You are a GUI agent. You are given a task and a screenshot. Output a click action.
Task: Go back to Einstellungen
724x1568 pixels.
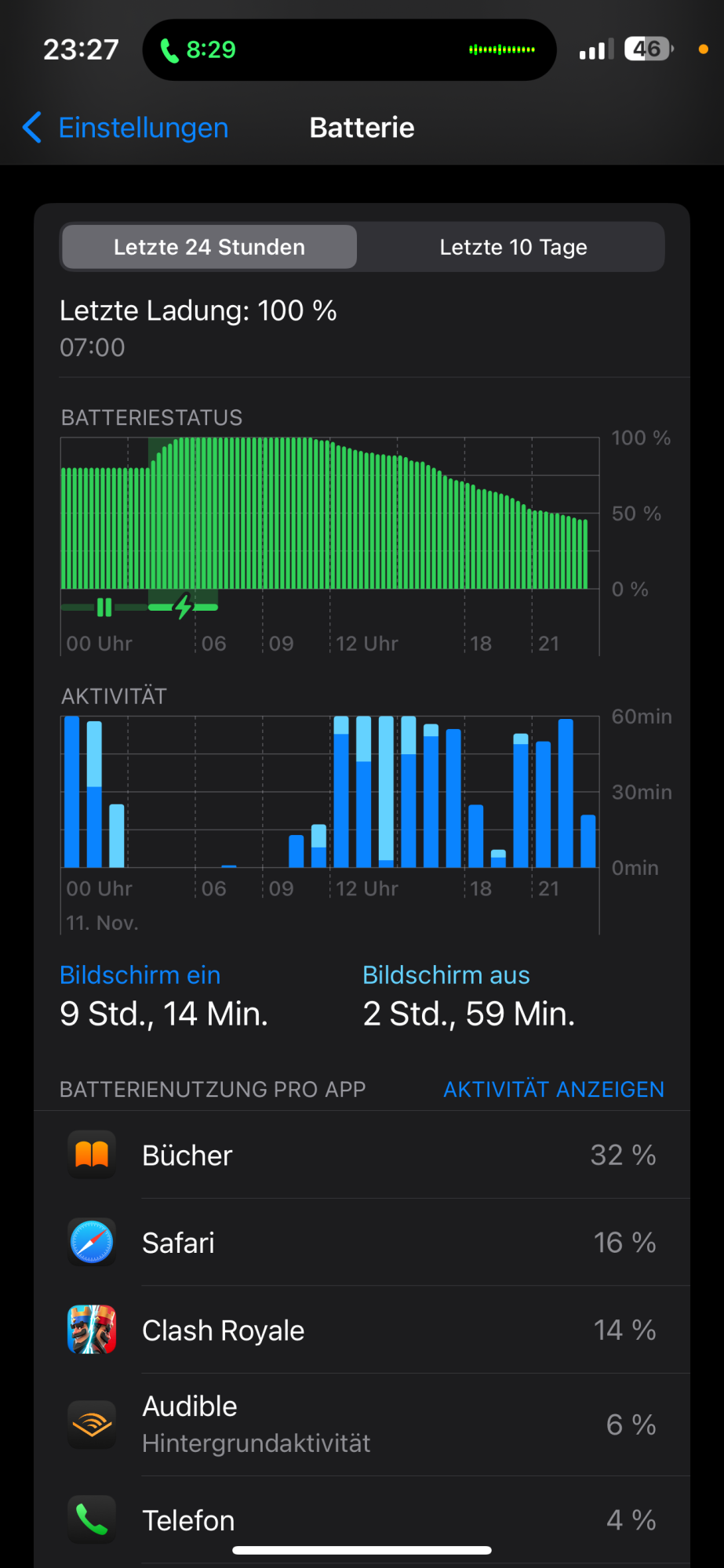click(126, 128)
